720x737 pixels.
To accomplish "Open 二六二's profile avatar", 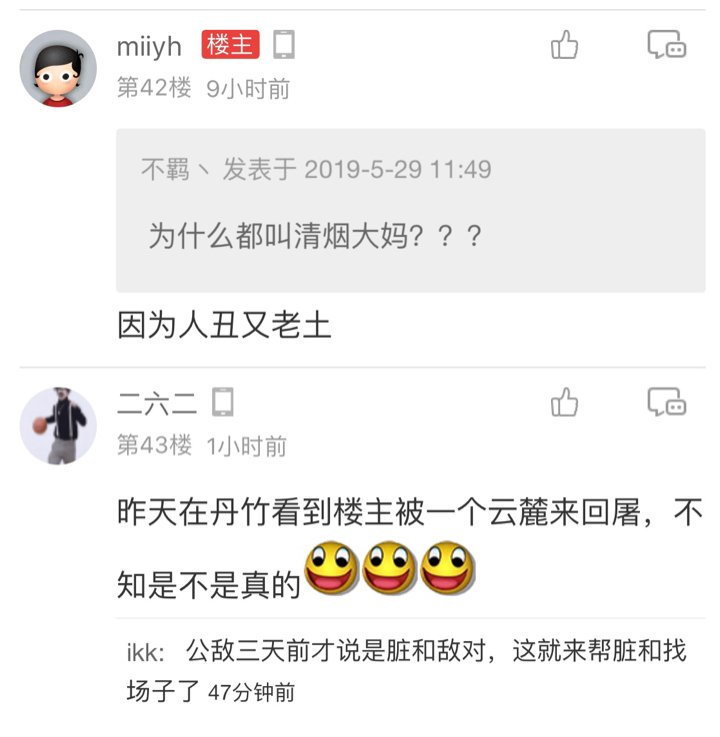I will click(58, 426).
